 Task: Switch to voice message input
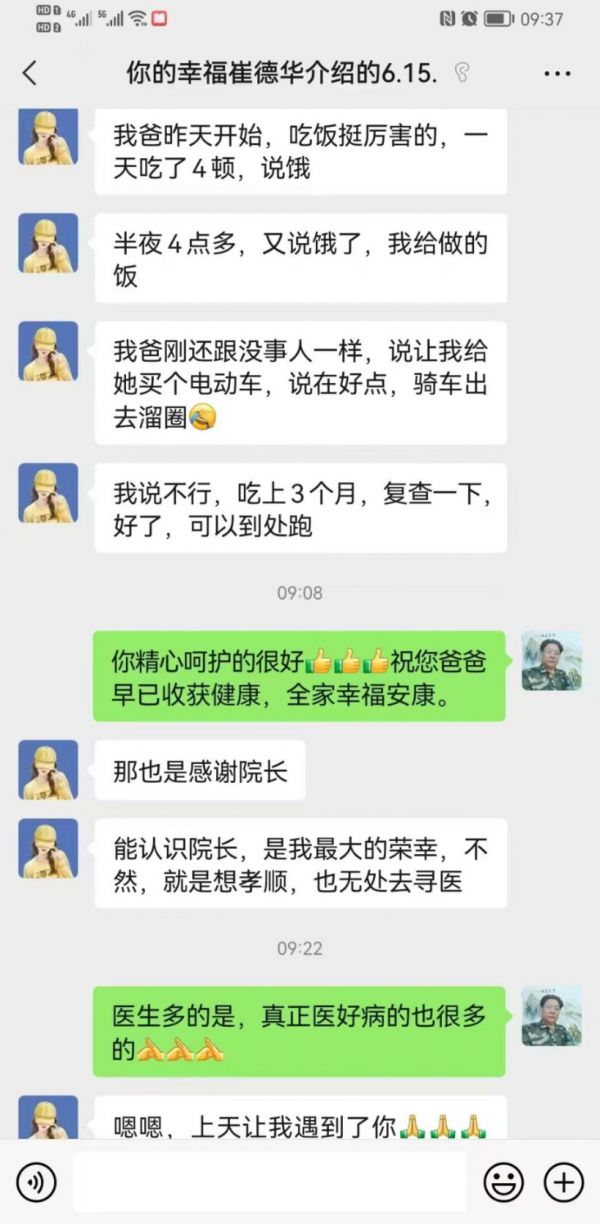pyautogui.click(x=37, y=1183)
